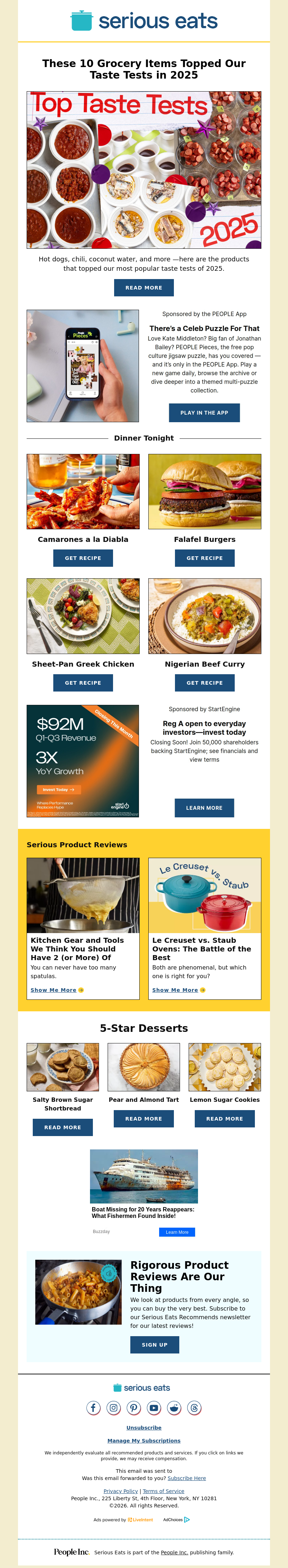The width and height of the screenshot is (288, 1568).
Task: Tap READ MORE under the taste tests article
Action: [143, 287]
